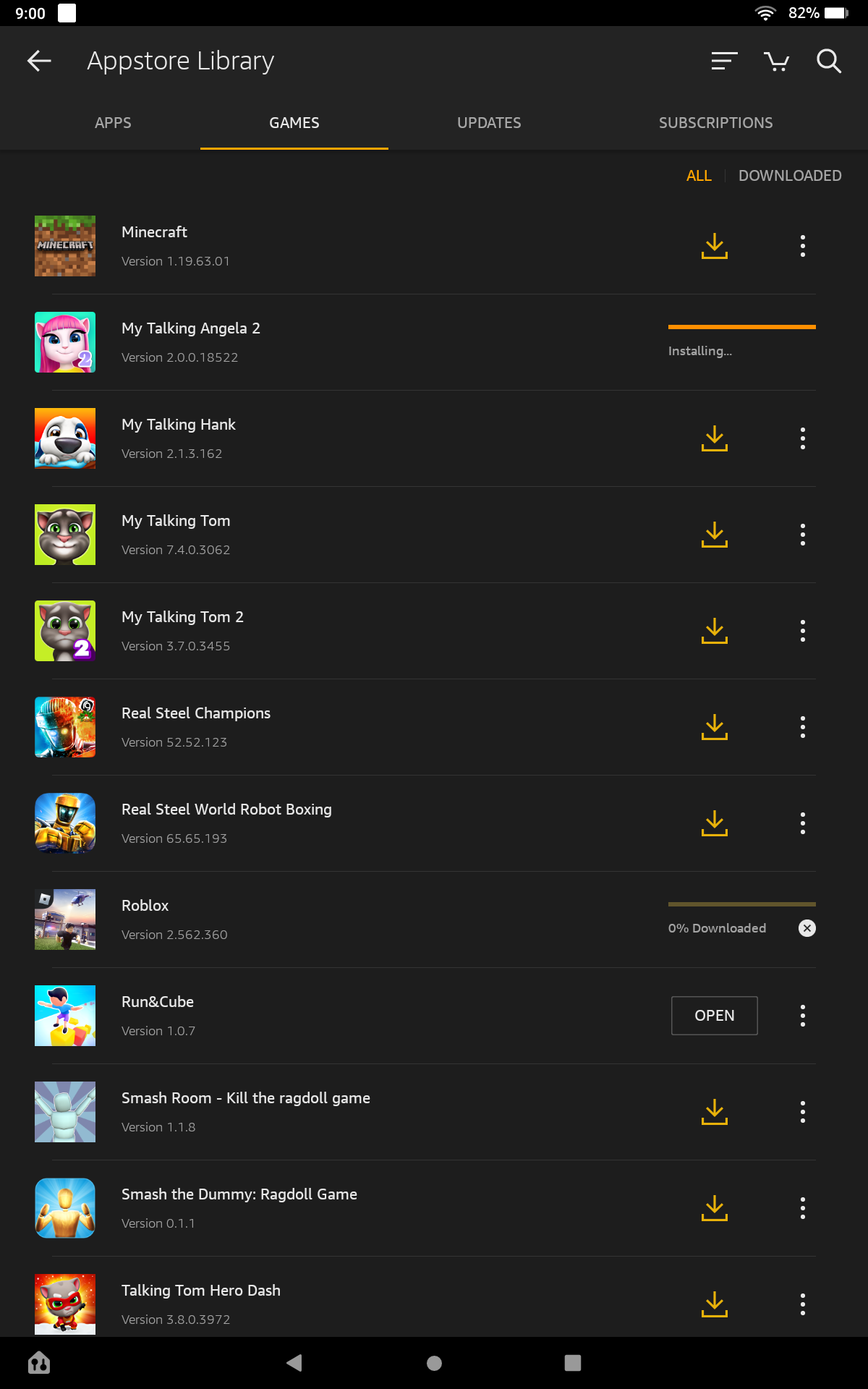868x1389 pixels.
Task: Switch to the Updates tab
Action: point(489,123)
